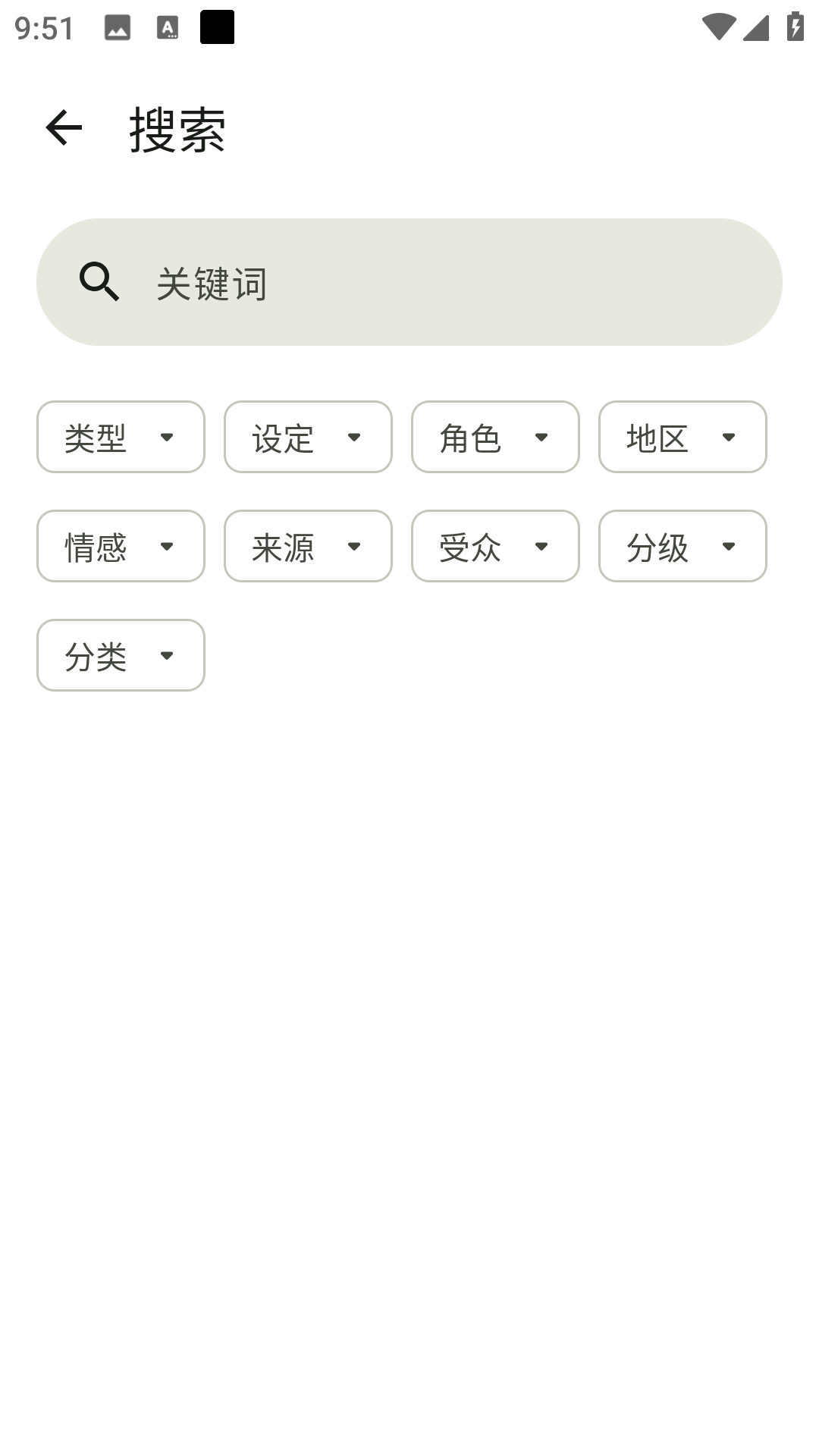Open the 分级 rating dropdown
819x1456 pixels.
coord(682,546)
